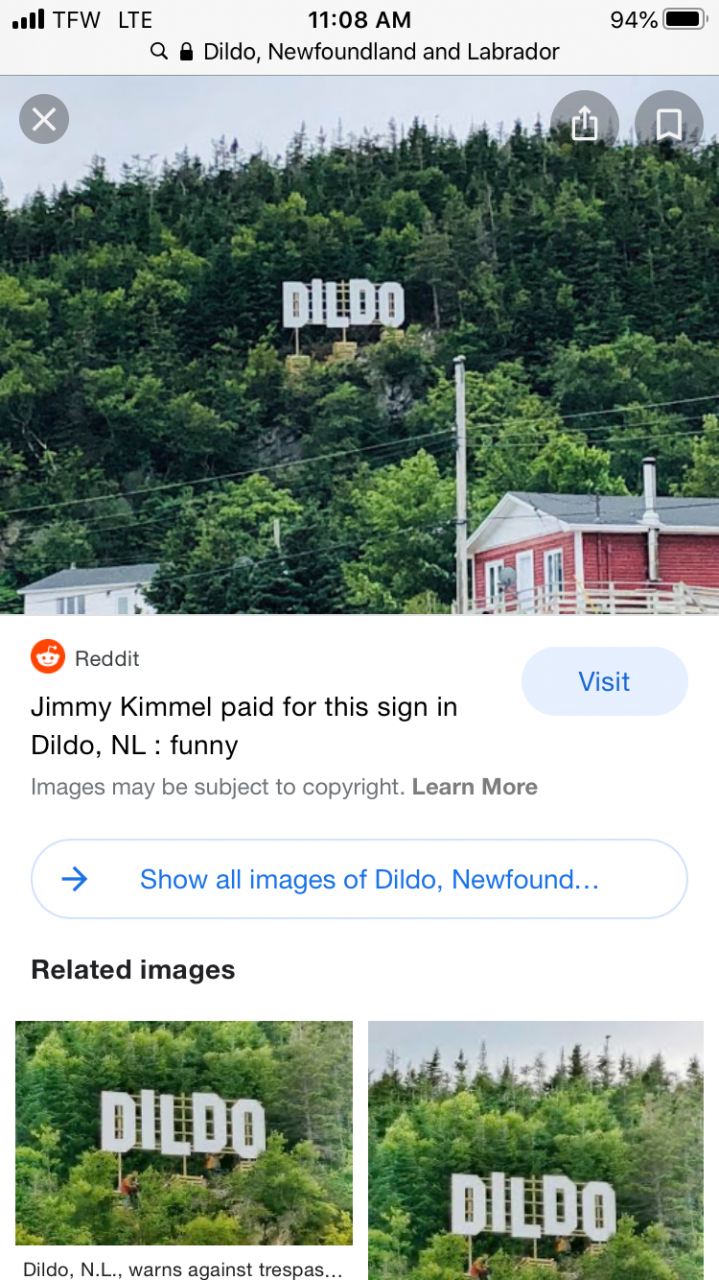Open the Jimmy Kimmel sign post title

[x=244, y=726]
